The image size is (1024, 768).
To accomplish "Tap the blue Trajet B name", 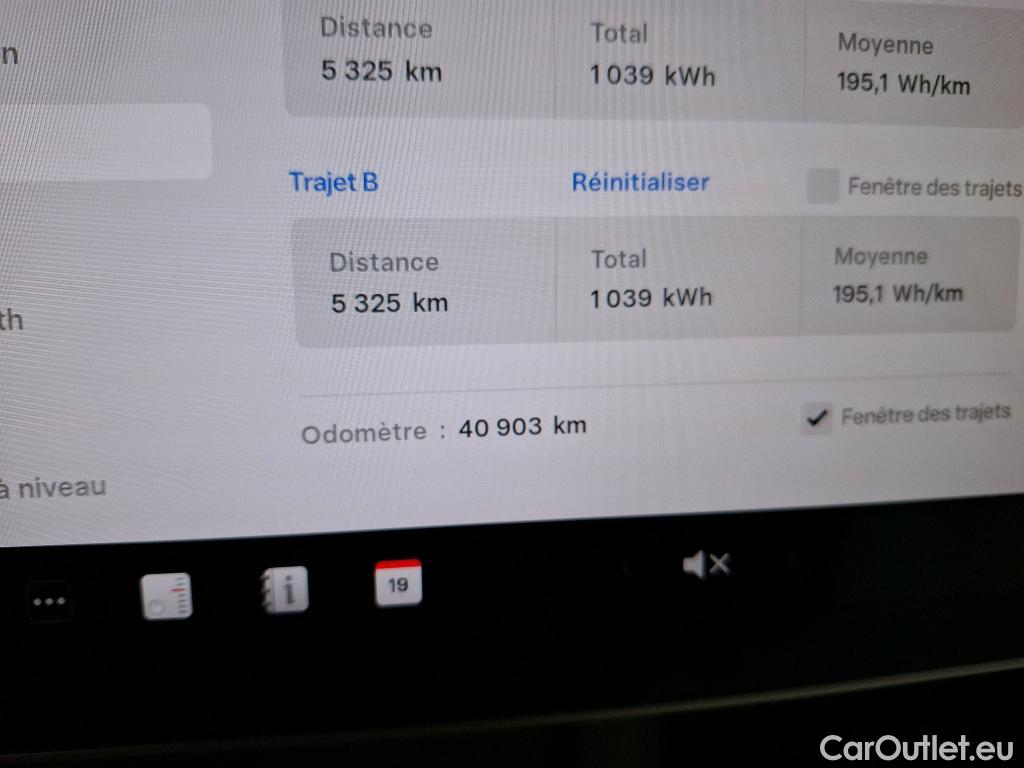I will (x=333, y=182).
